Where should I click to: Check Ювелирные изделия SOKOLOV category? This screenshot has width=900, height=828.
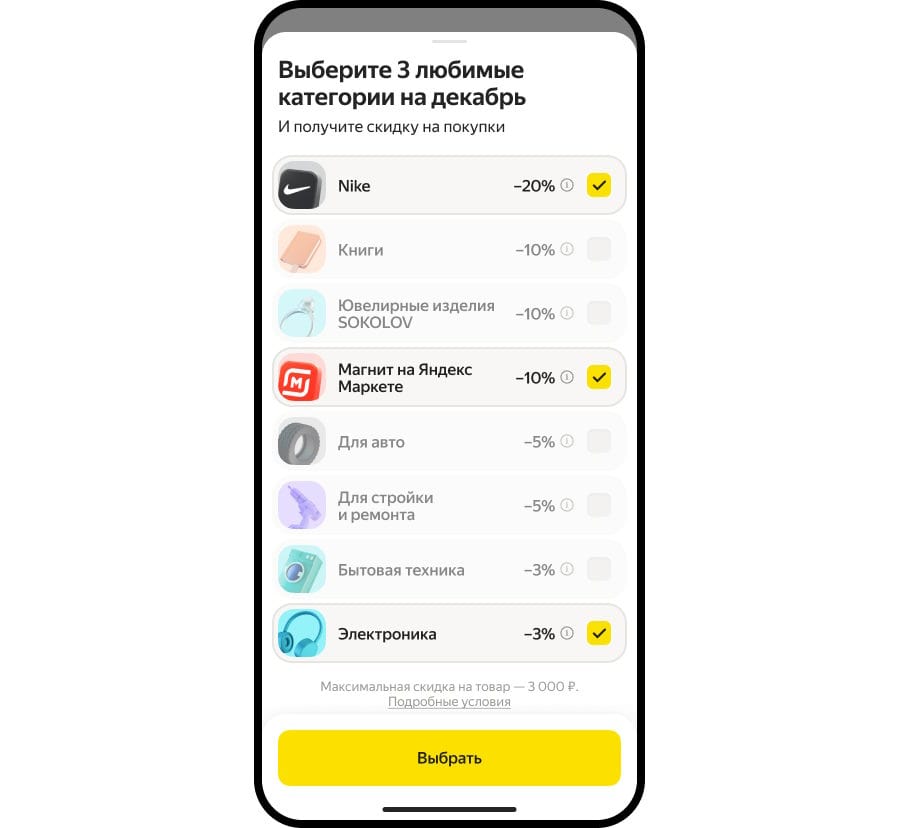point(598,313)
